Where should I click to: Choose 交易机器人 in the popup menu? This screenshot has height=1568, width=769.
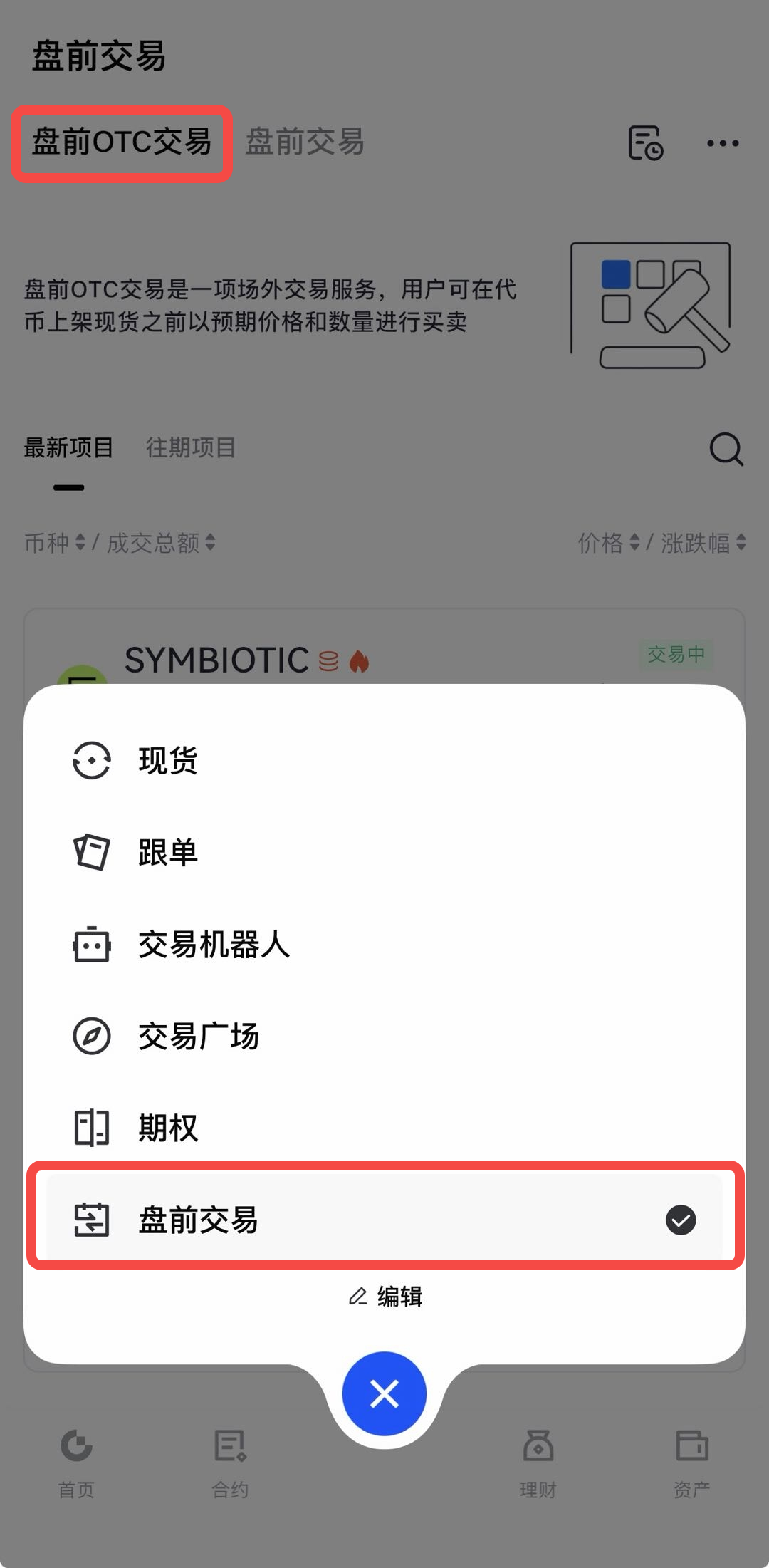point(214,945)
